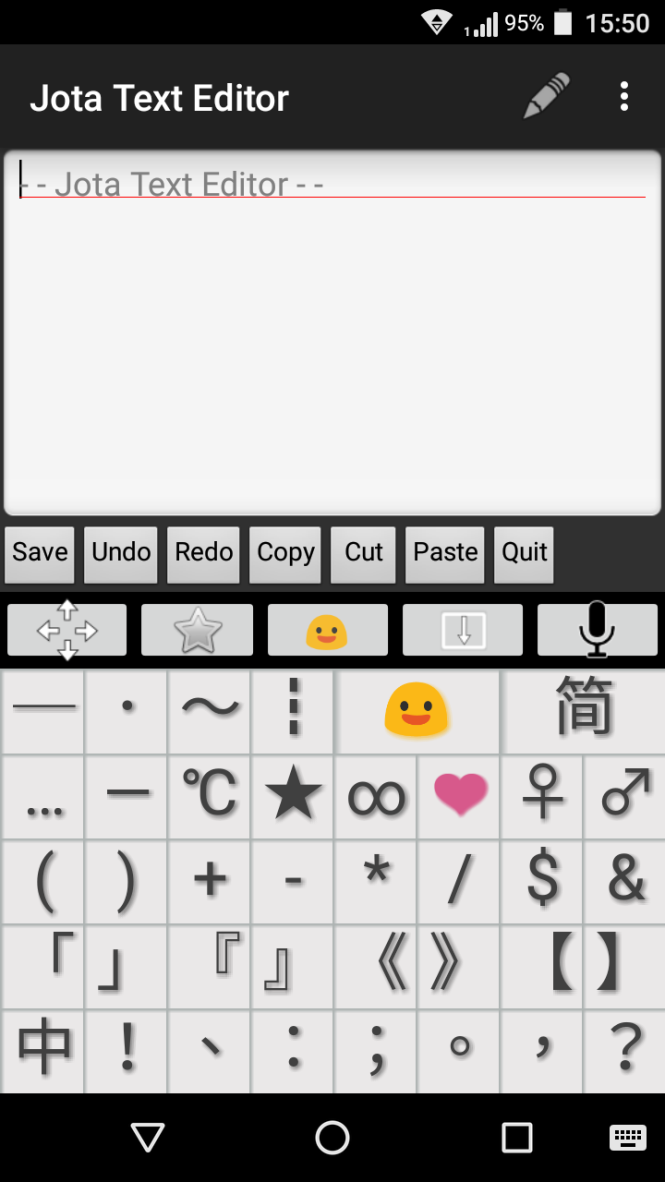The image size is (665, 1182).
Task: Copy the selected text
Action: [x=285, y=553]
